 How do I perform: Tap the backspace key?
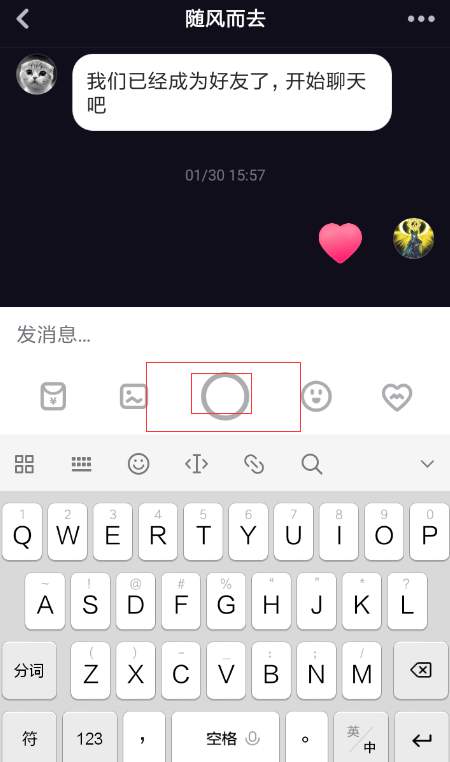(x=421, y=671)
